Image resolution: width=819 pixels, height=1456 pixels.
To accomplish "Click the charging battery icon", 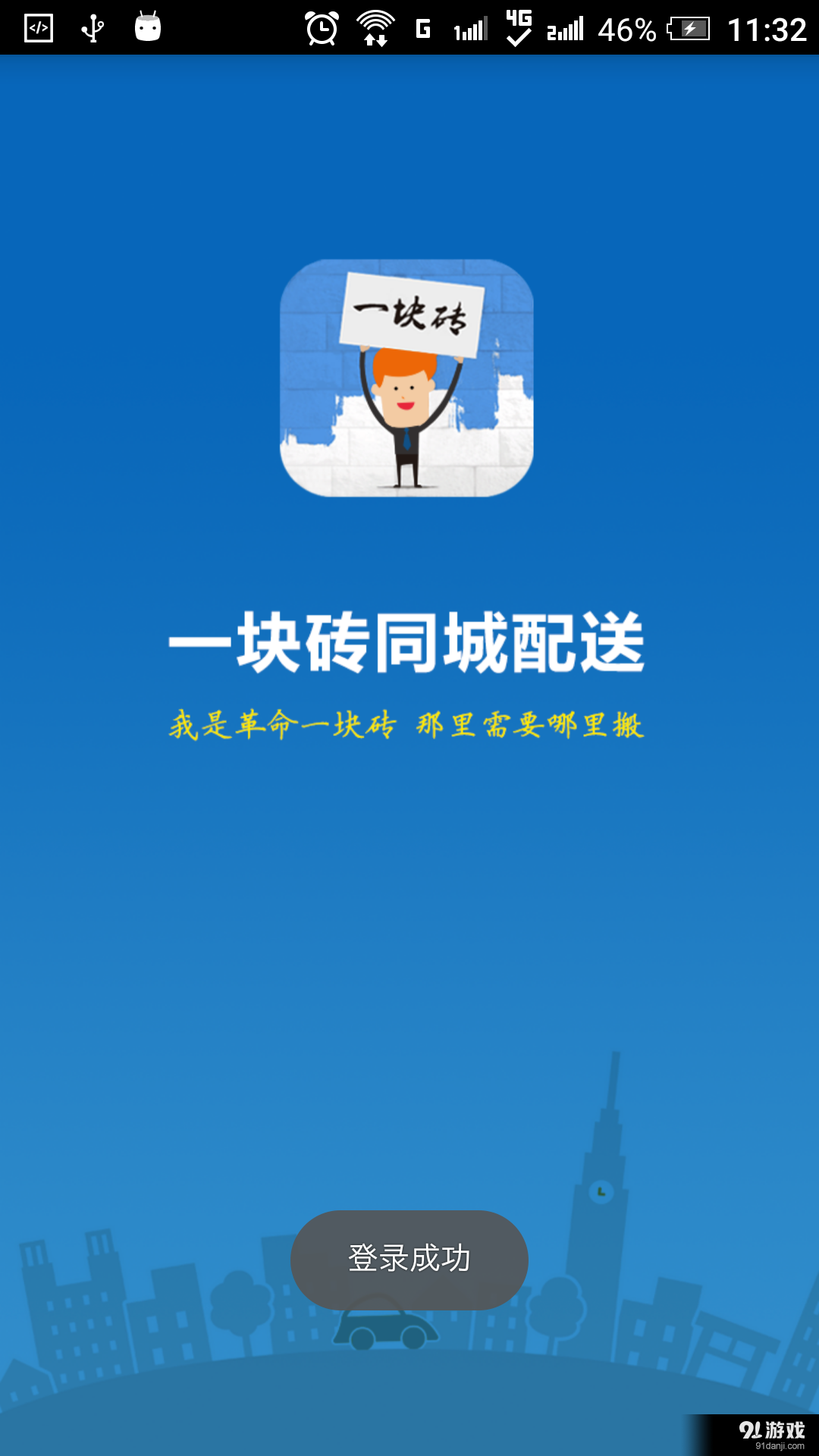I will [689, 30].
